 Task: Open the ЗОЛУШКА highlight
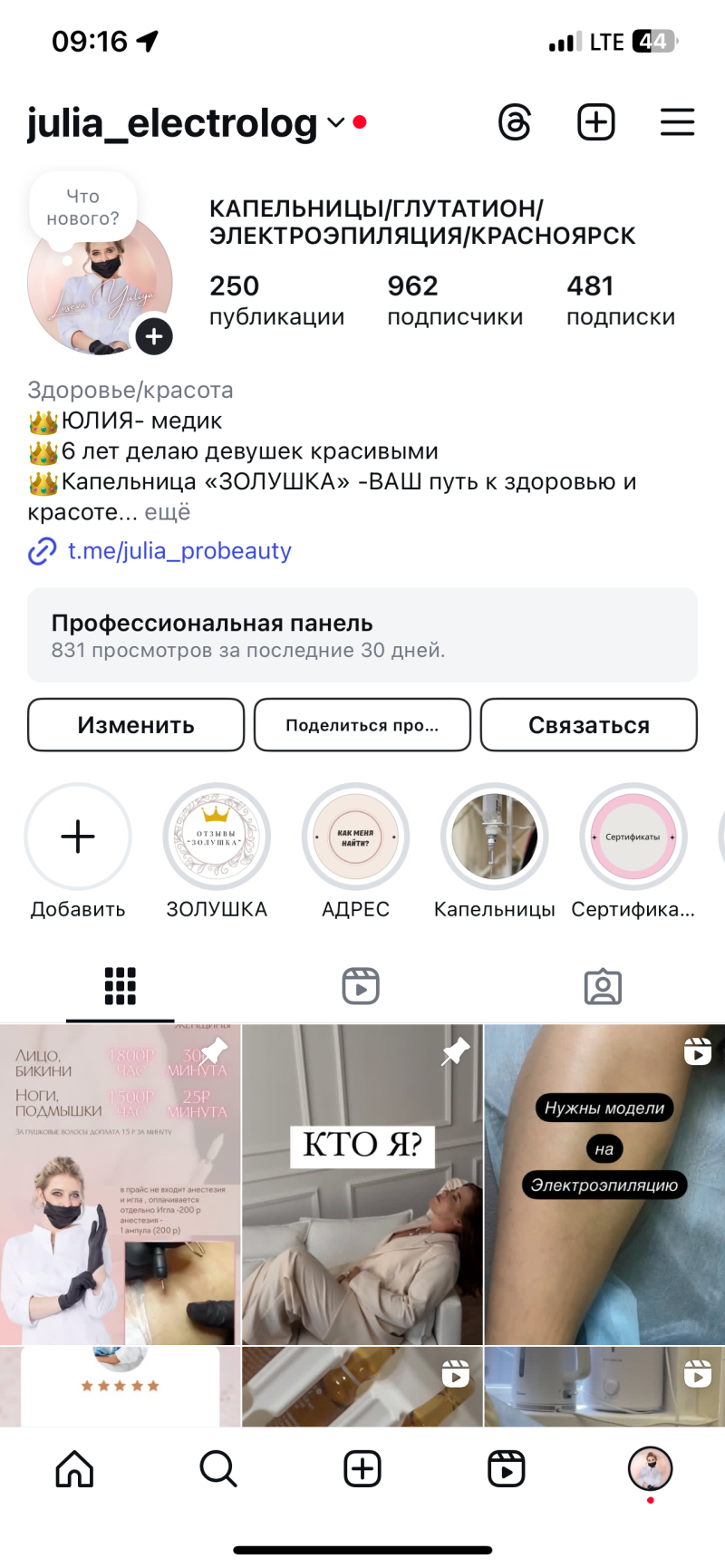pos(217,837)
